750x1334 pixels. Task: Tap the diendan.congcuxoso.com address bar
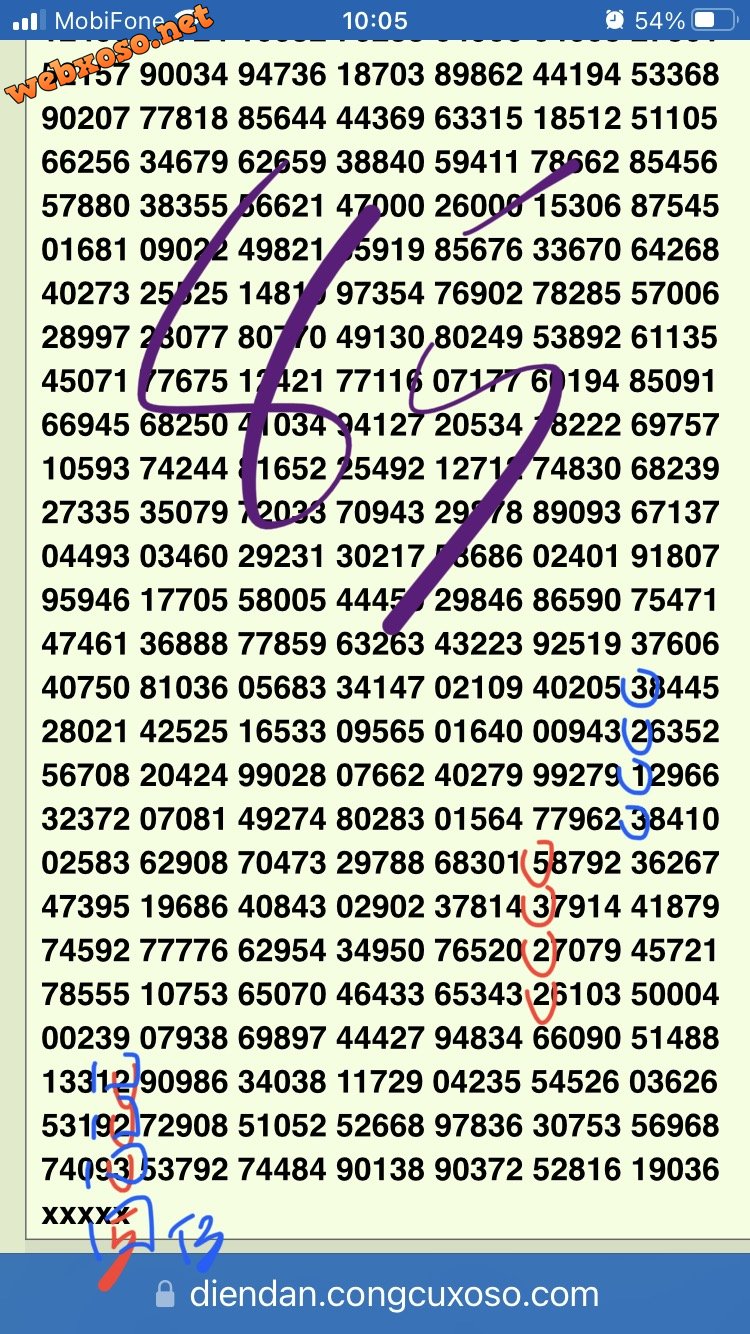click(x=393, y=1295)
